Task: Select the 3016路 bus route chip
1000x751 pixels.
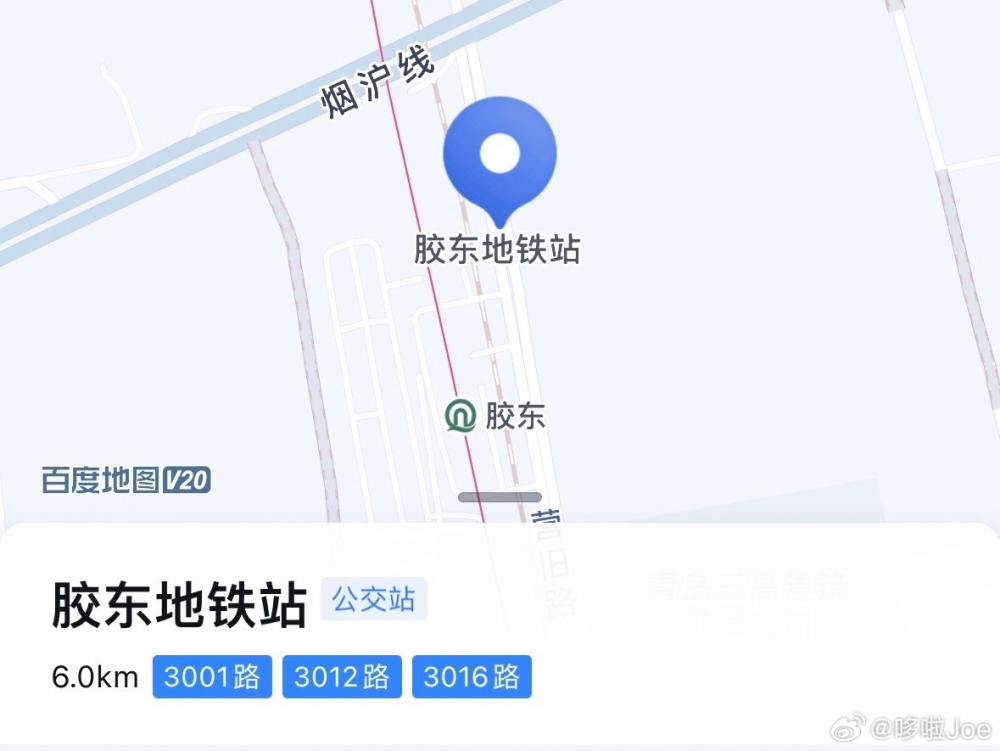Action: point(472,677)
